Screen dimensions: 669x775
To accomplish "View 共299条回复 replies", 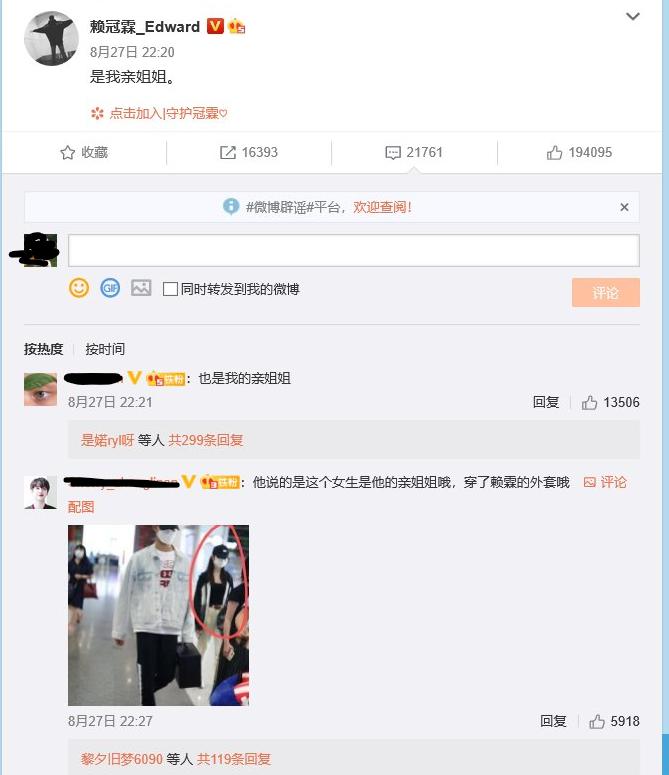I will click(x=205, y=440).
